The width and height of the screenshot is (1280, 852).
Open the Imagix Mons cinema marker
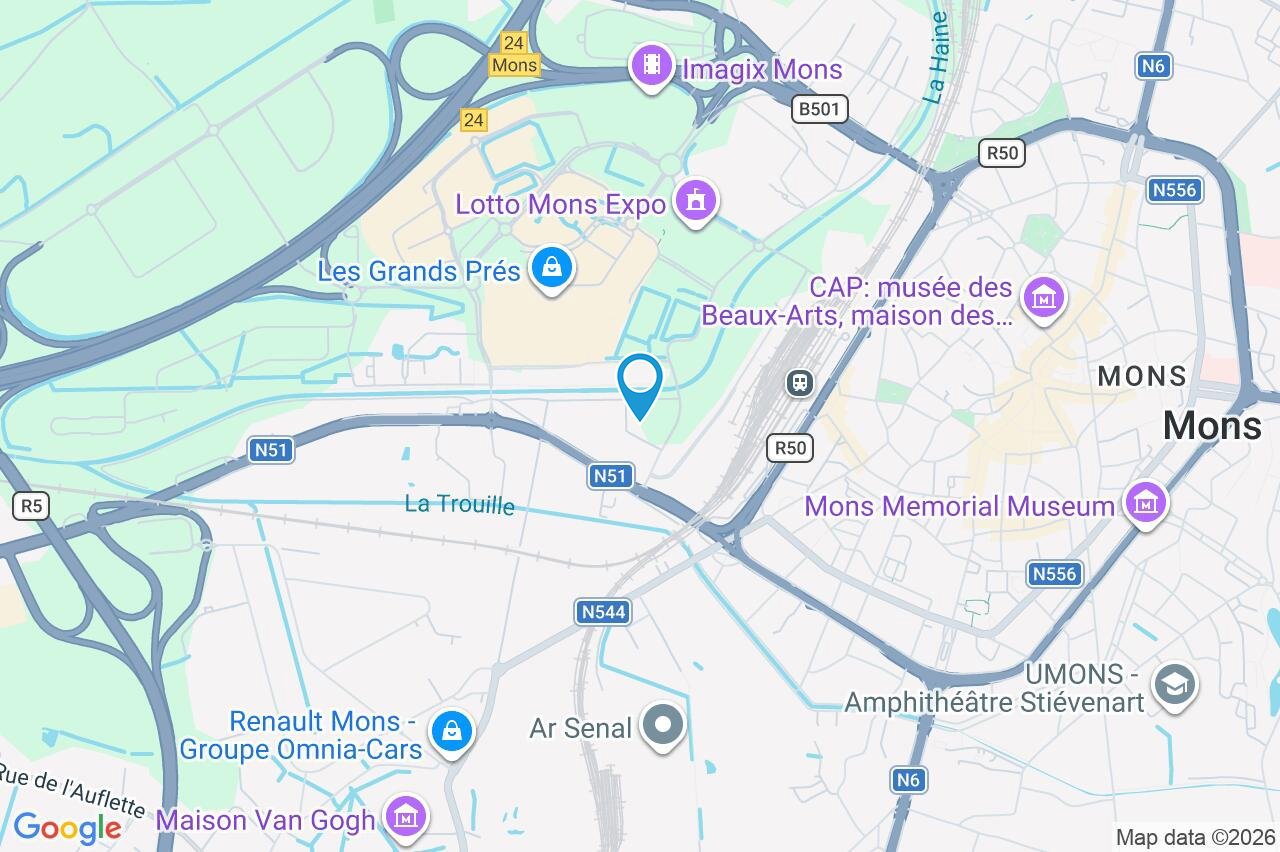(652, 67)
